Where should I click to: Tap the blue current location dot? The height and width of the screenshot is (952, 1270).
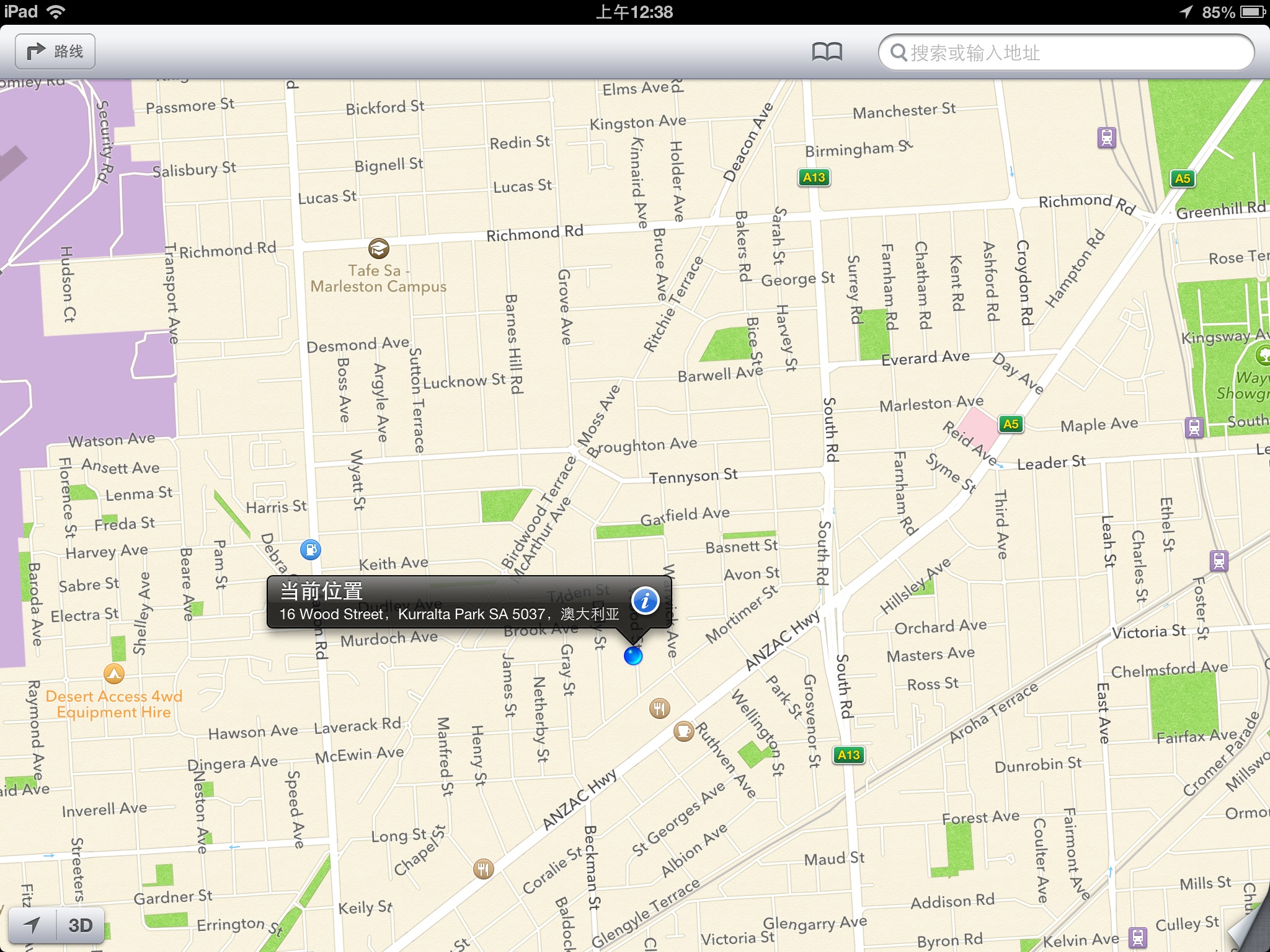(x=633, y=655)
